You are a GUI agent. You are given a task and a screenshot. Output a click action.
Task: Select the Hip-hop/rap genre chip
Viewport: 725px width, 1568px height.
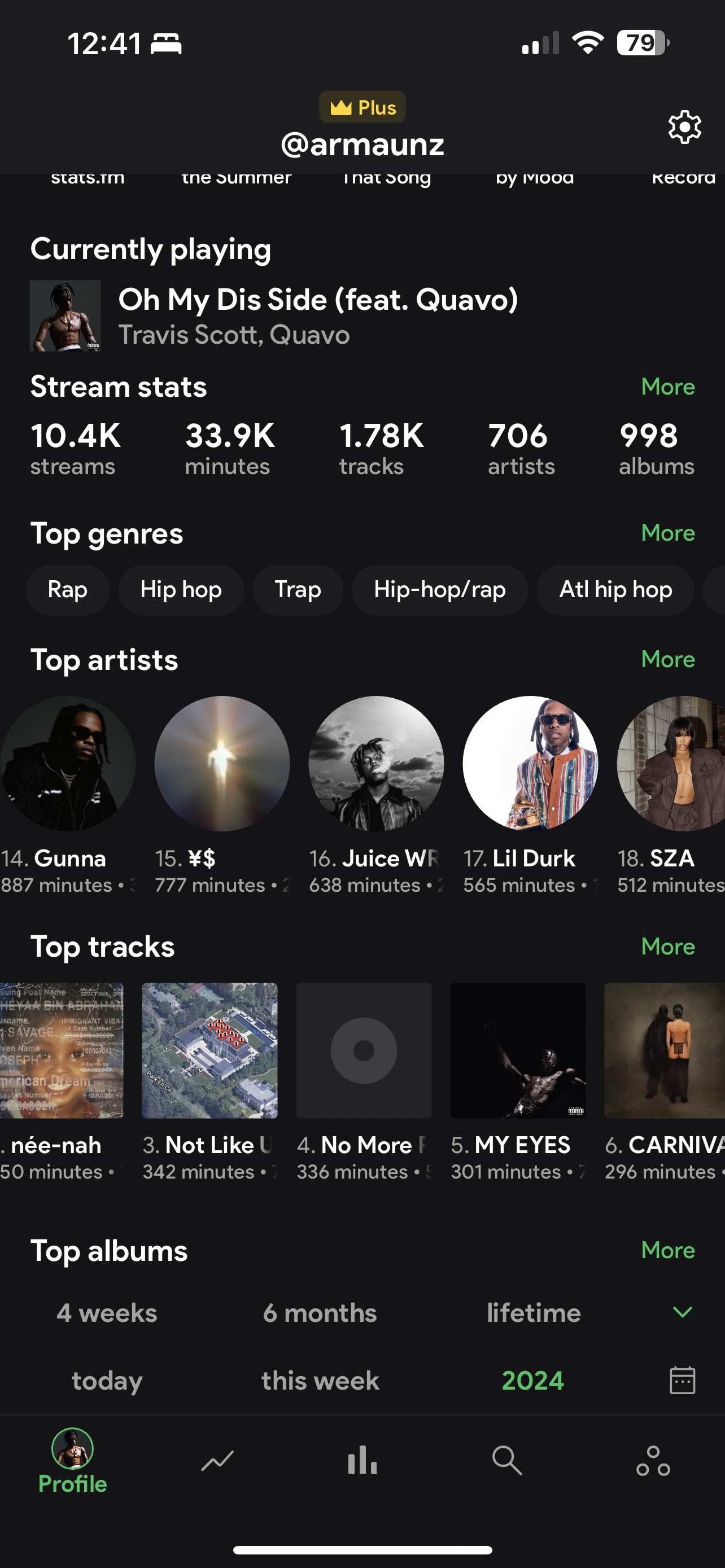pyautogui.click(x=439, y=589)
